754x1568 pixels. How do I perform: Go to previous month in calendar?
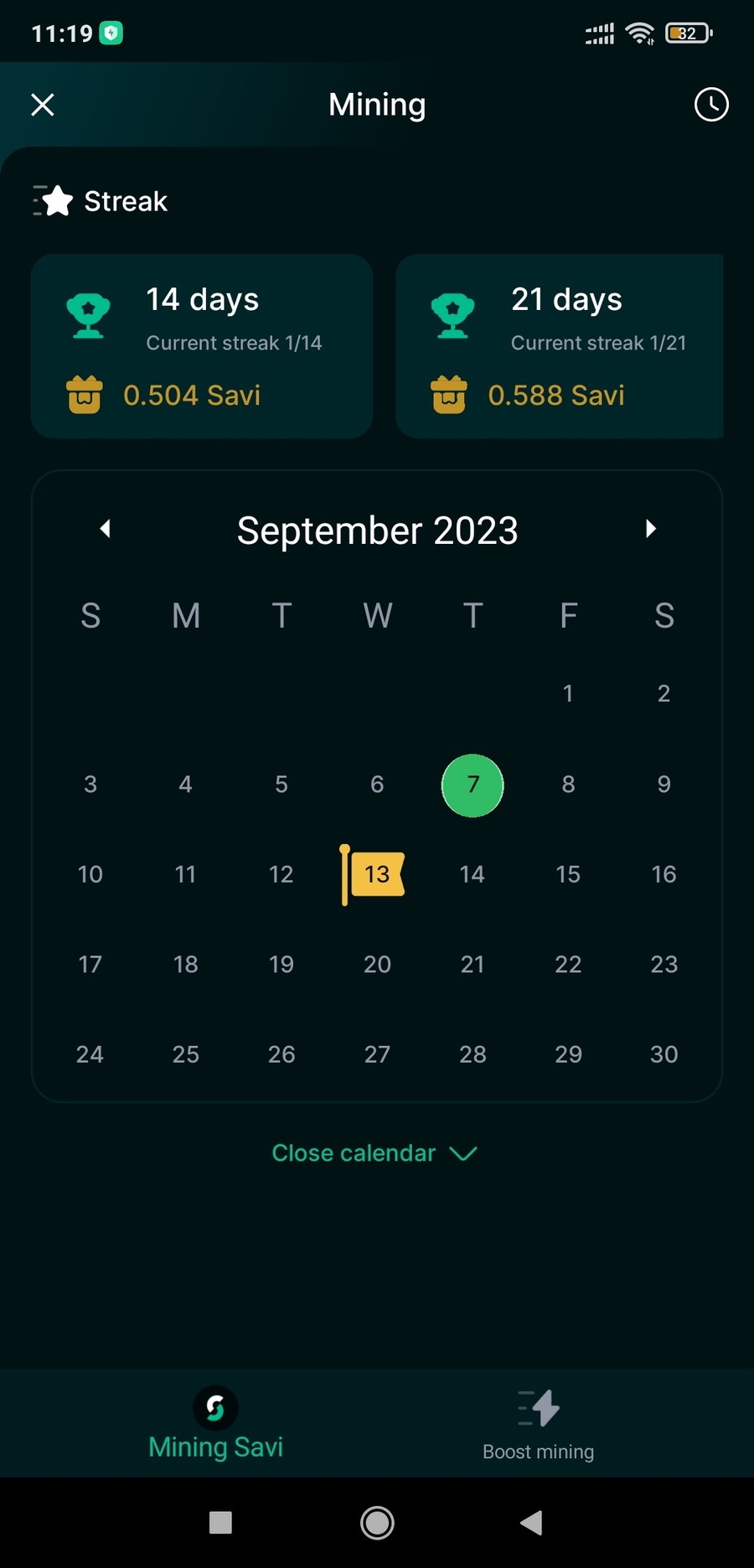click(106, 529)
